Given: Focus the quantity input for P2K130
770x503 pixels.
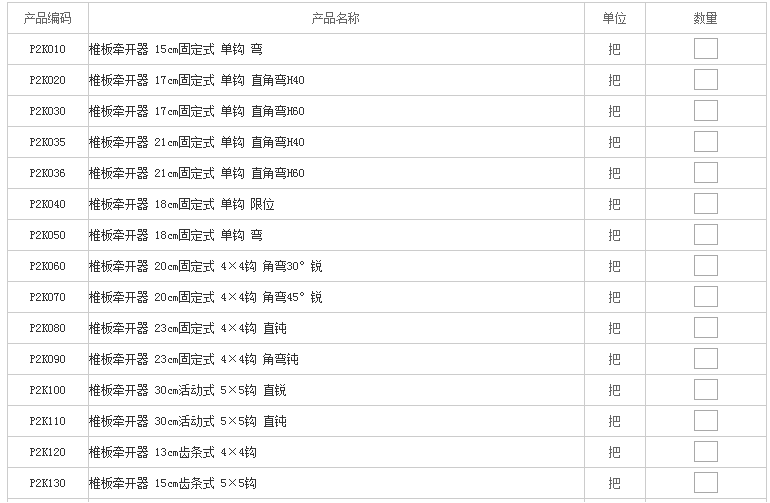Looking at the screenshot, I should (705, 483).
